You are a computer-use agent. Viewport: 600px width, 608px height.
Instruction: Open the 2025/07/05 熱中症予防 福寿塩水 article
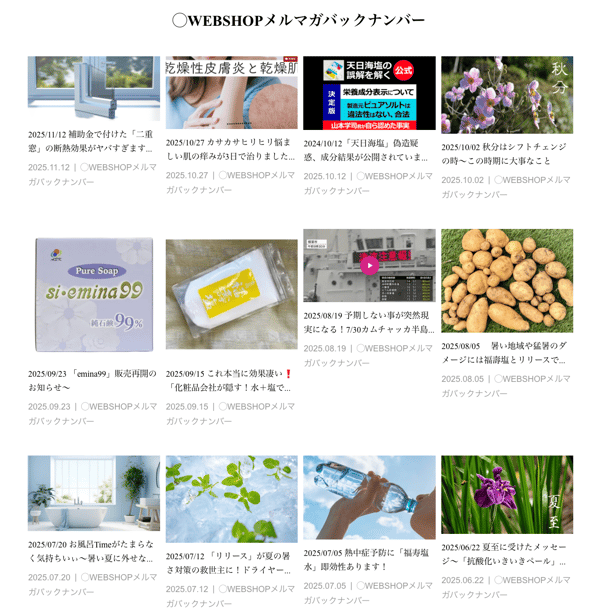tap(369, 497)
